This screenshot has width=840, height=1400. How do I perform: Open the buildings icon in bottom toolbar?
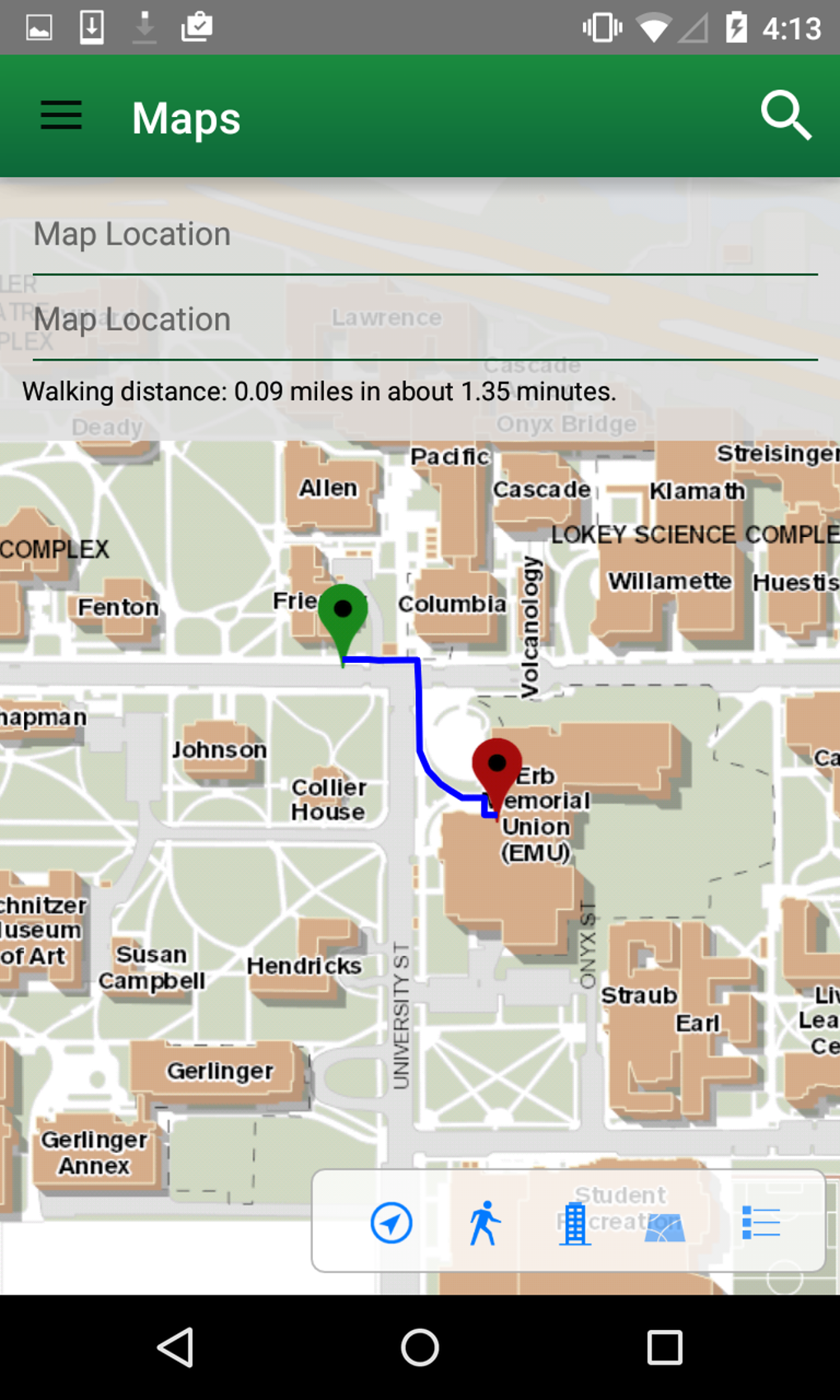point(575,1223)
